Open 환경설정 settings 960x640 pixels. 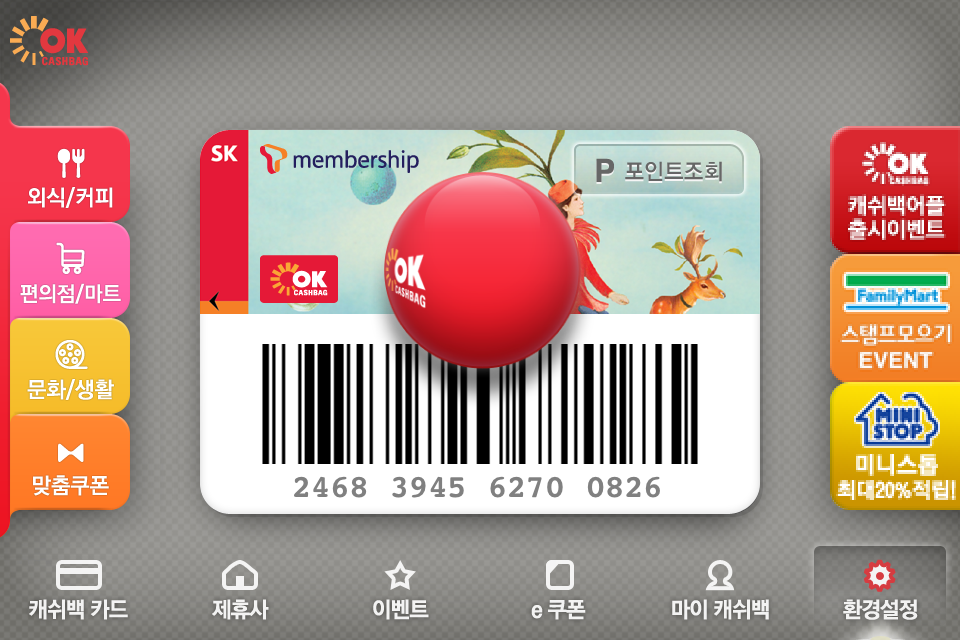[x=879, y=590]
